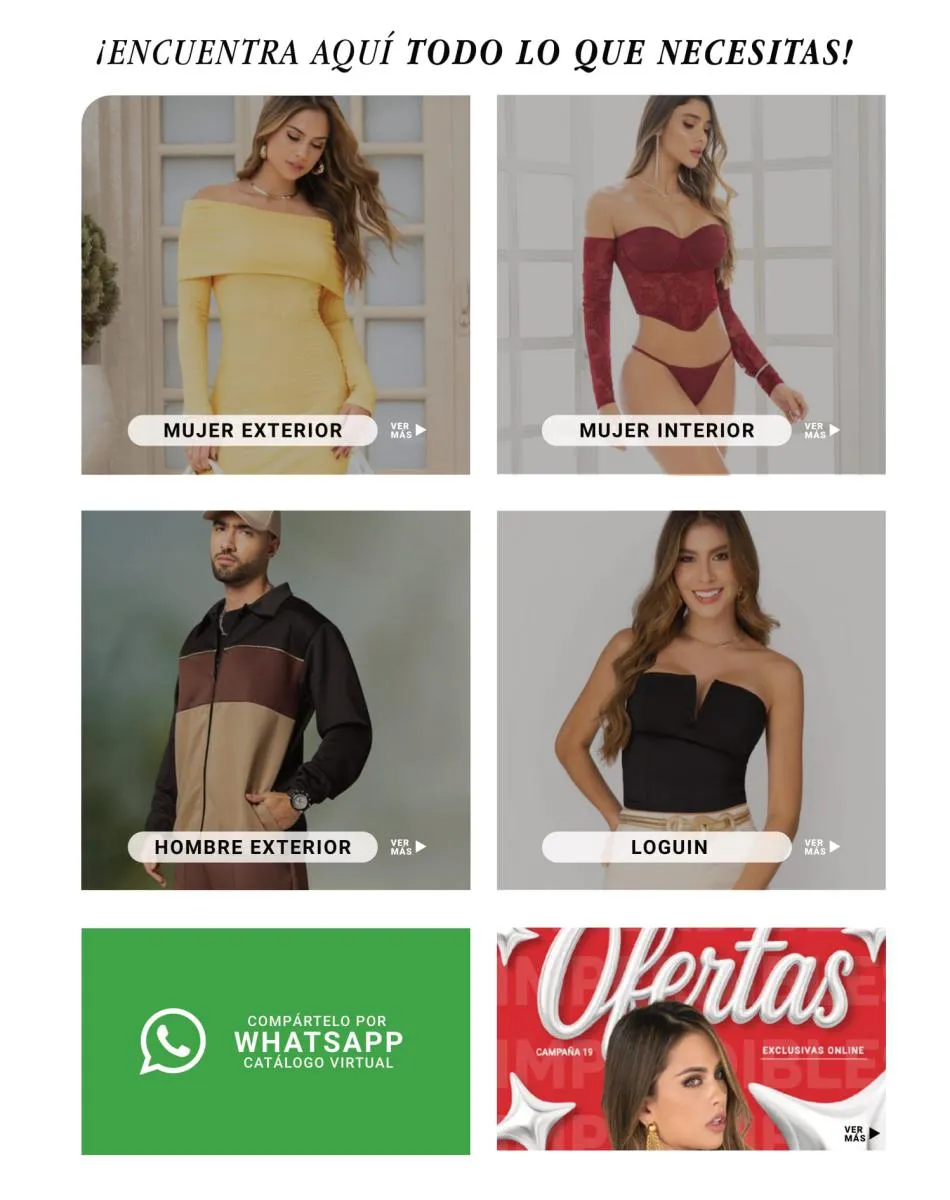
Task: Open the Mujer Exterior category
Action: 253,430
